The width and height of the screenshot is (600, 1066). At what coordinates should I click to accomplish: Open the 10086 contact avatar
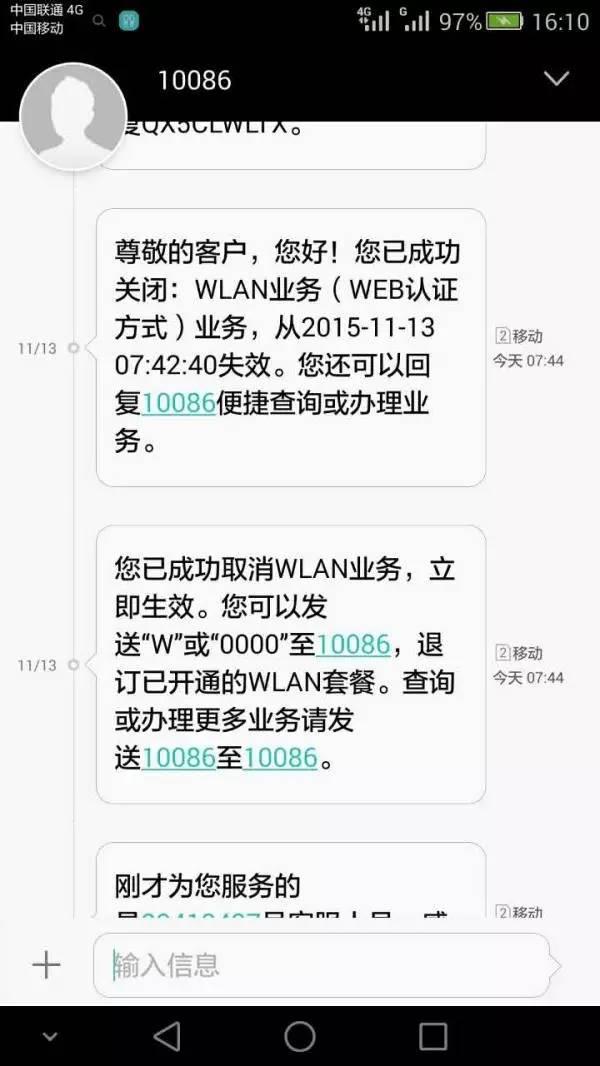(73, 117)
